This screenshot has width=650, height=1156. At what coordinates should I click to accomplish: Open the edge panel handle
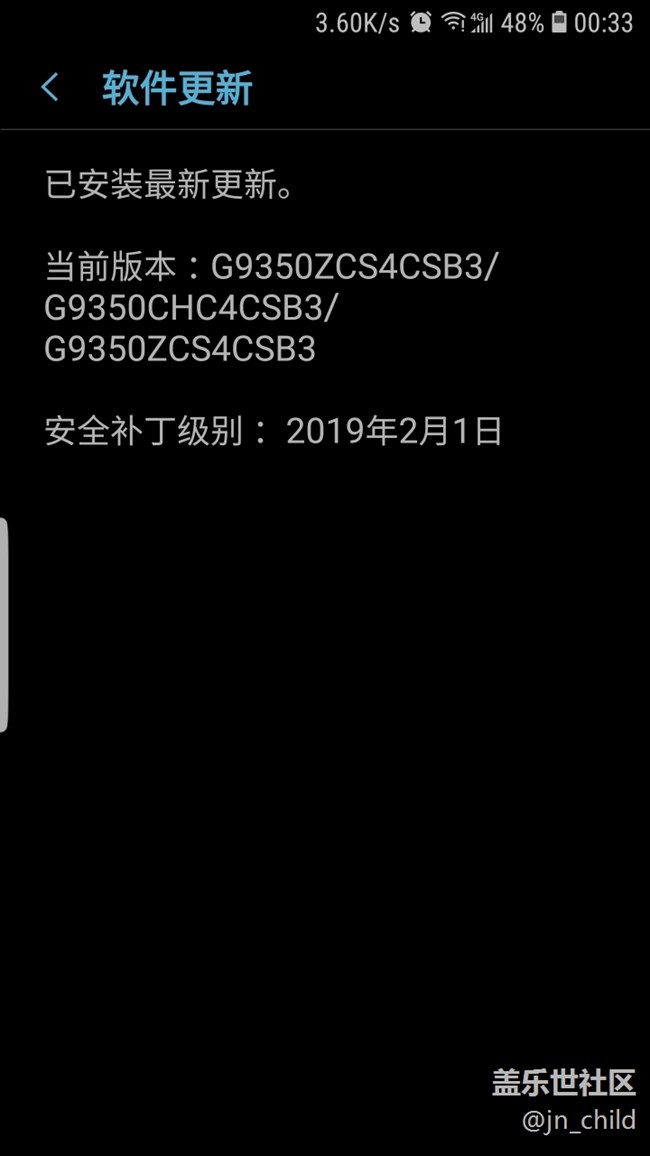point(4,624)
